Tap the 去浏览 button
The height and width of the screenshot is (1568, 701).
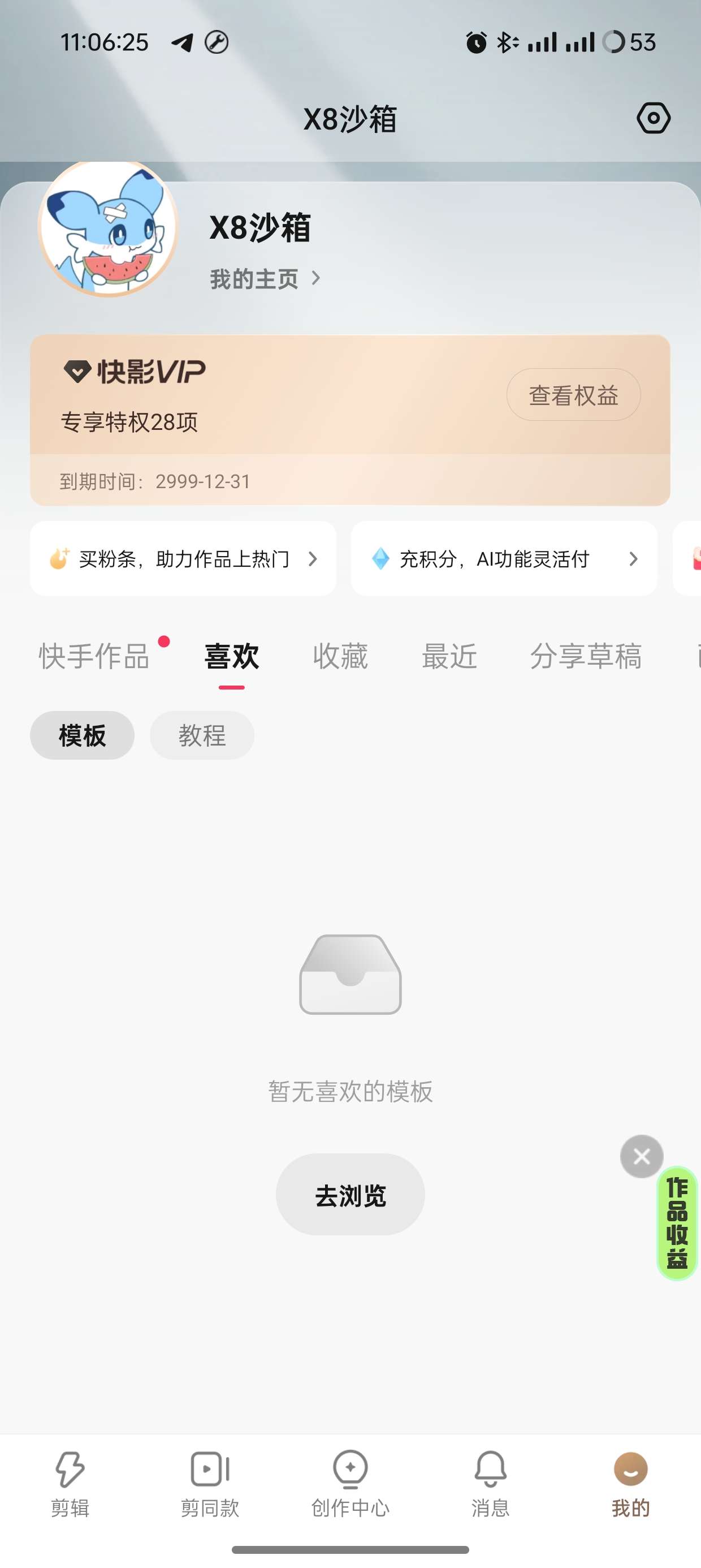point(350,1194)
